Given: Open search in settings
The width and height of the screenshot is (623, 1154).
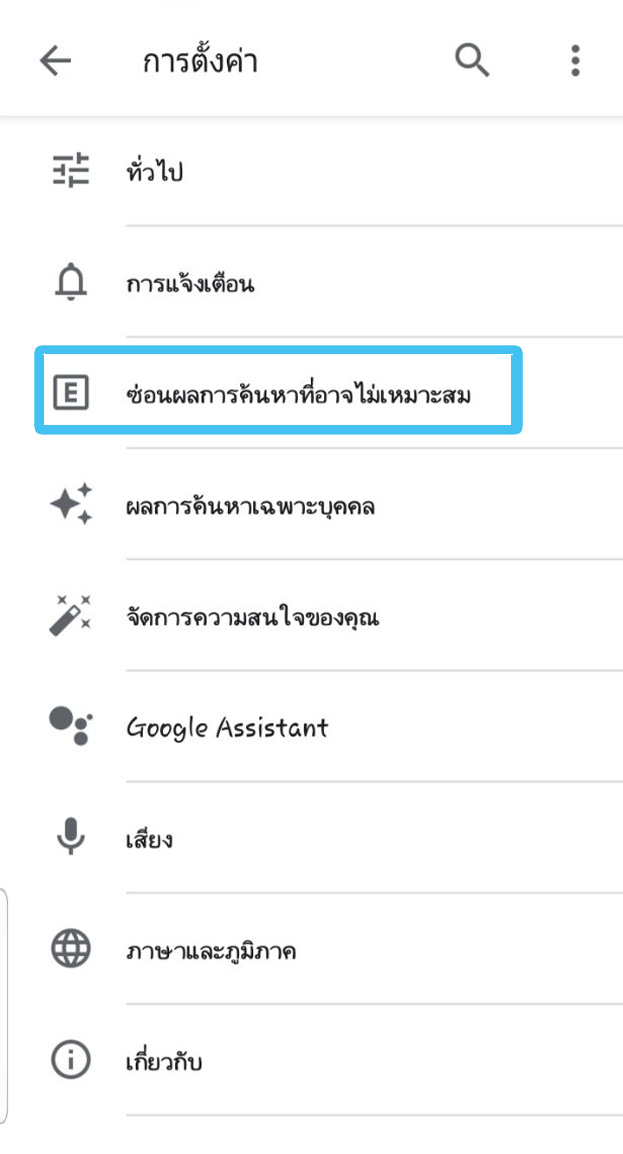Looking at the screenshot, I should click(472, 61).
